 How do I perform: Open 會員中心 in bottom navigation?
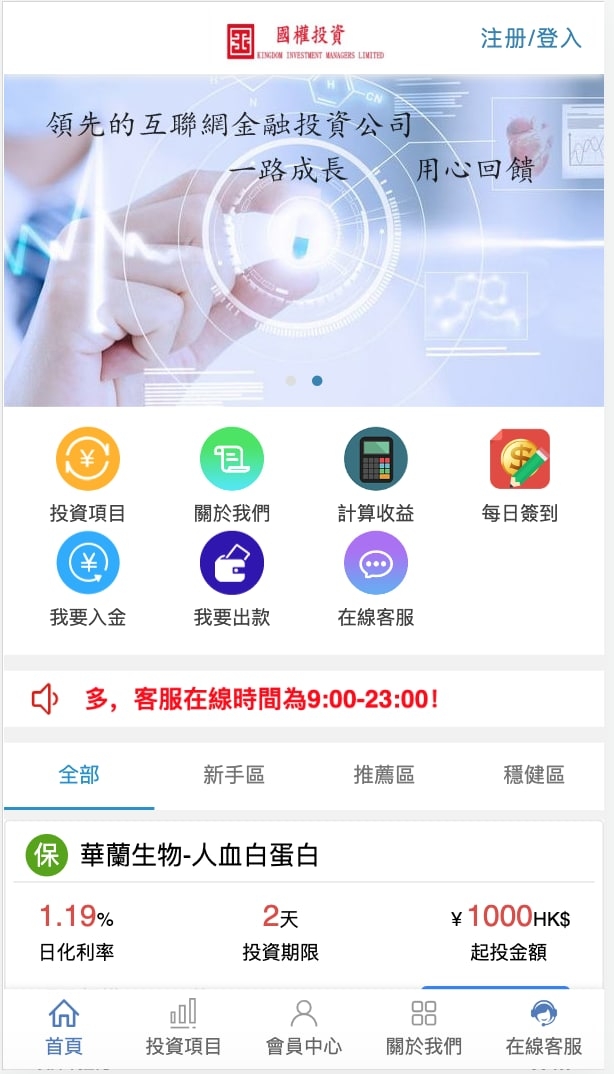point(304,1028)
